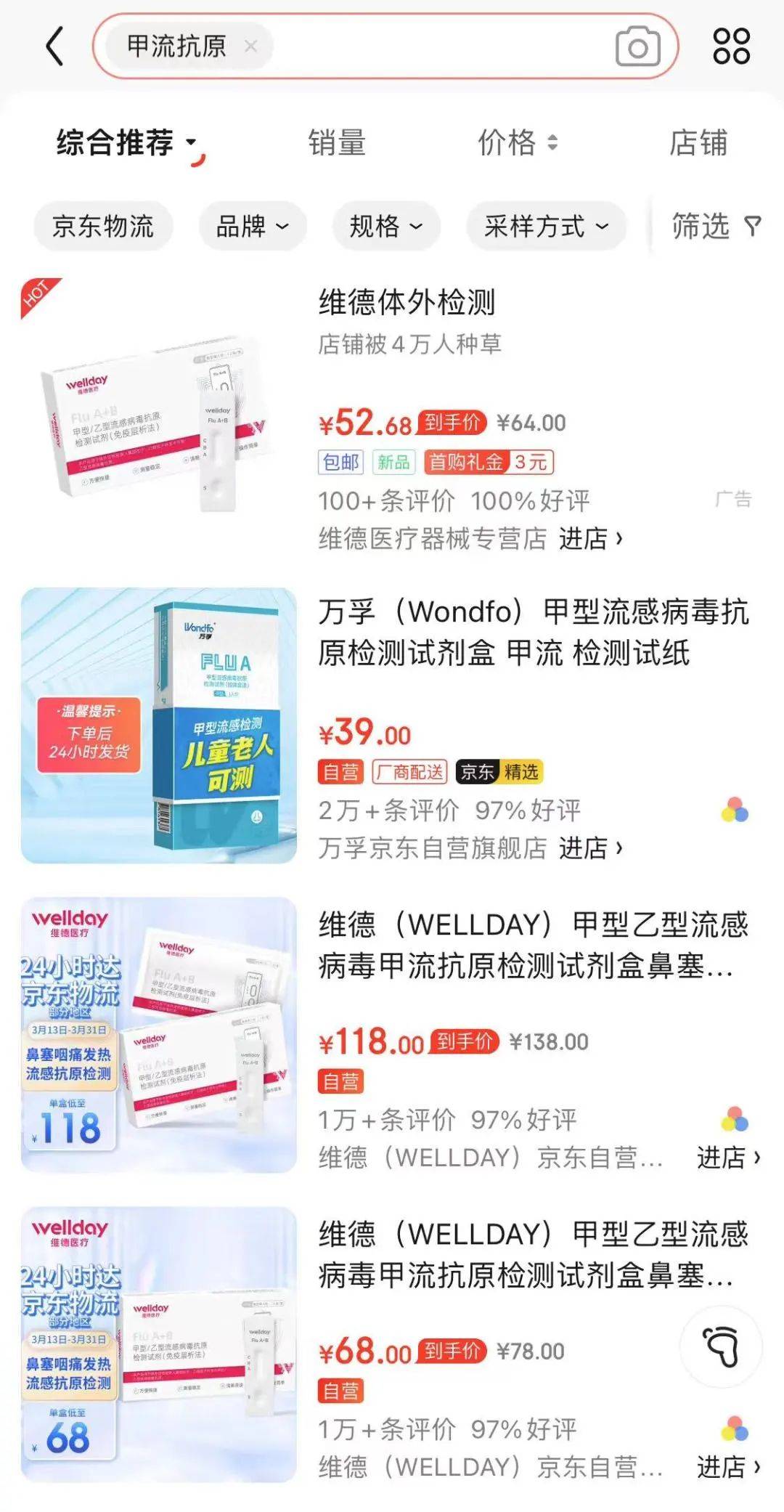
Task: Sort results by 价格
Action: click(517, 143)
